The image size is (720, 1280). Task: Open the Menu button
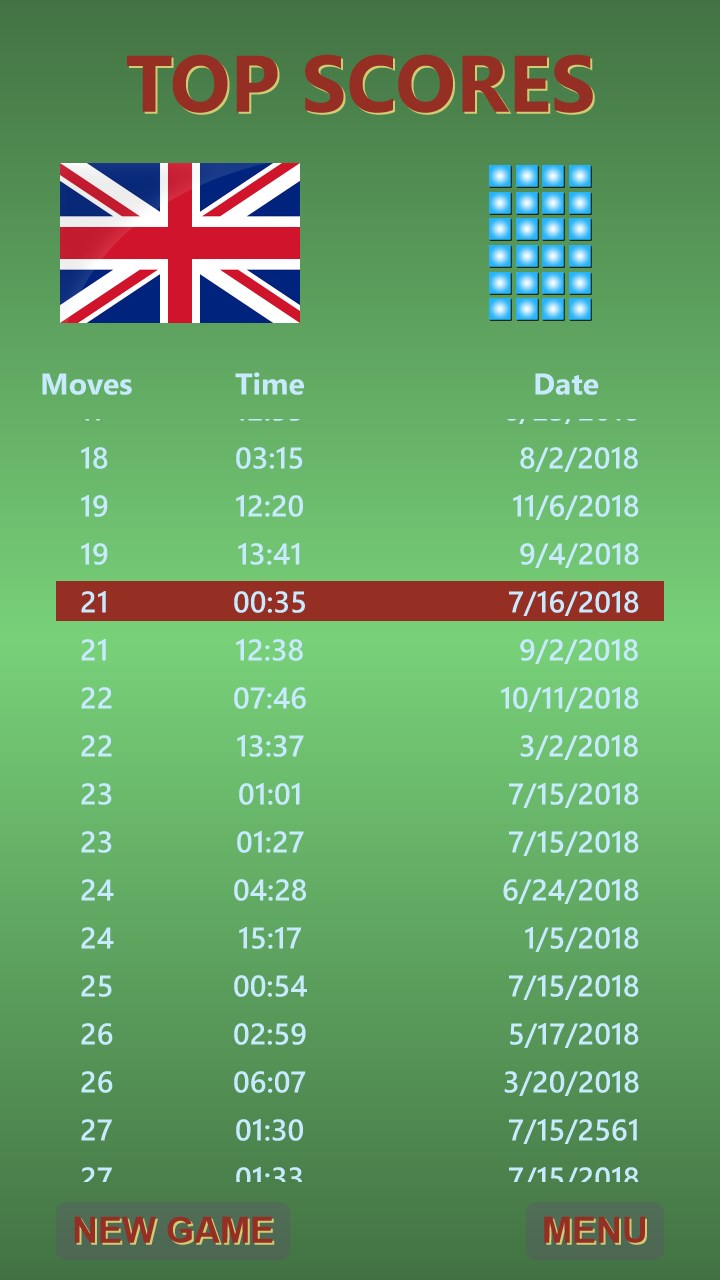[595, 1230]
